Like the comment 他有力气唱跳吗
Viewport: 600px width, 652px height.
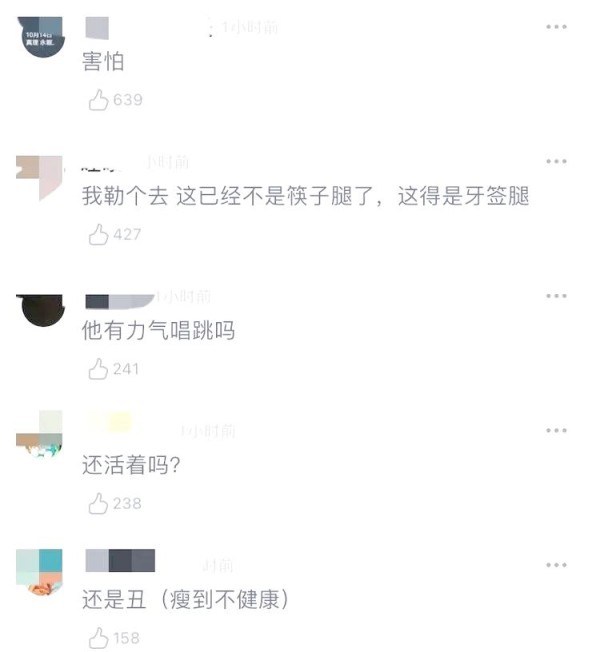tap(98, 369)
